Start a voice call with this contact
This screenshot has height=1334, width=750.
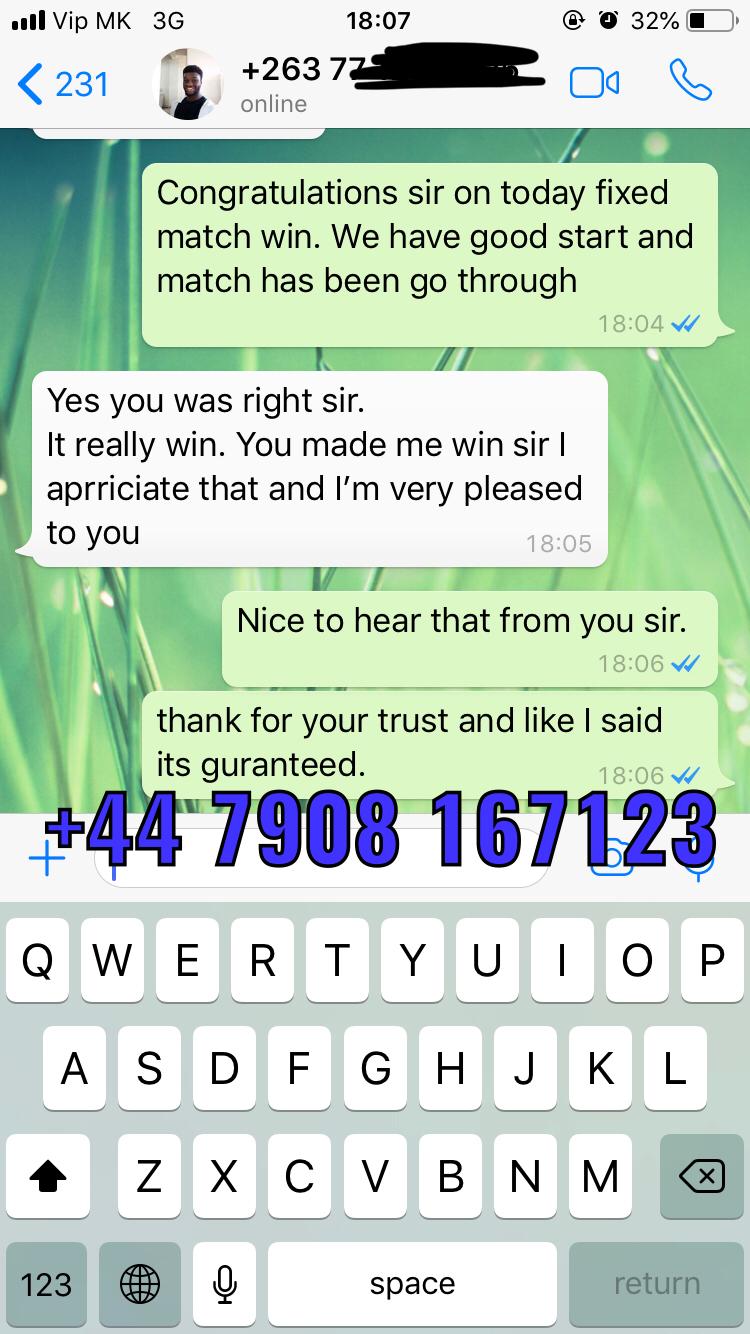coord(690,81)
